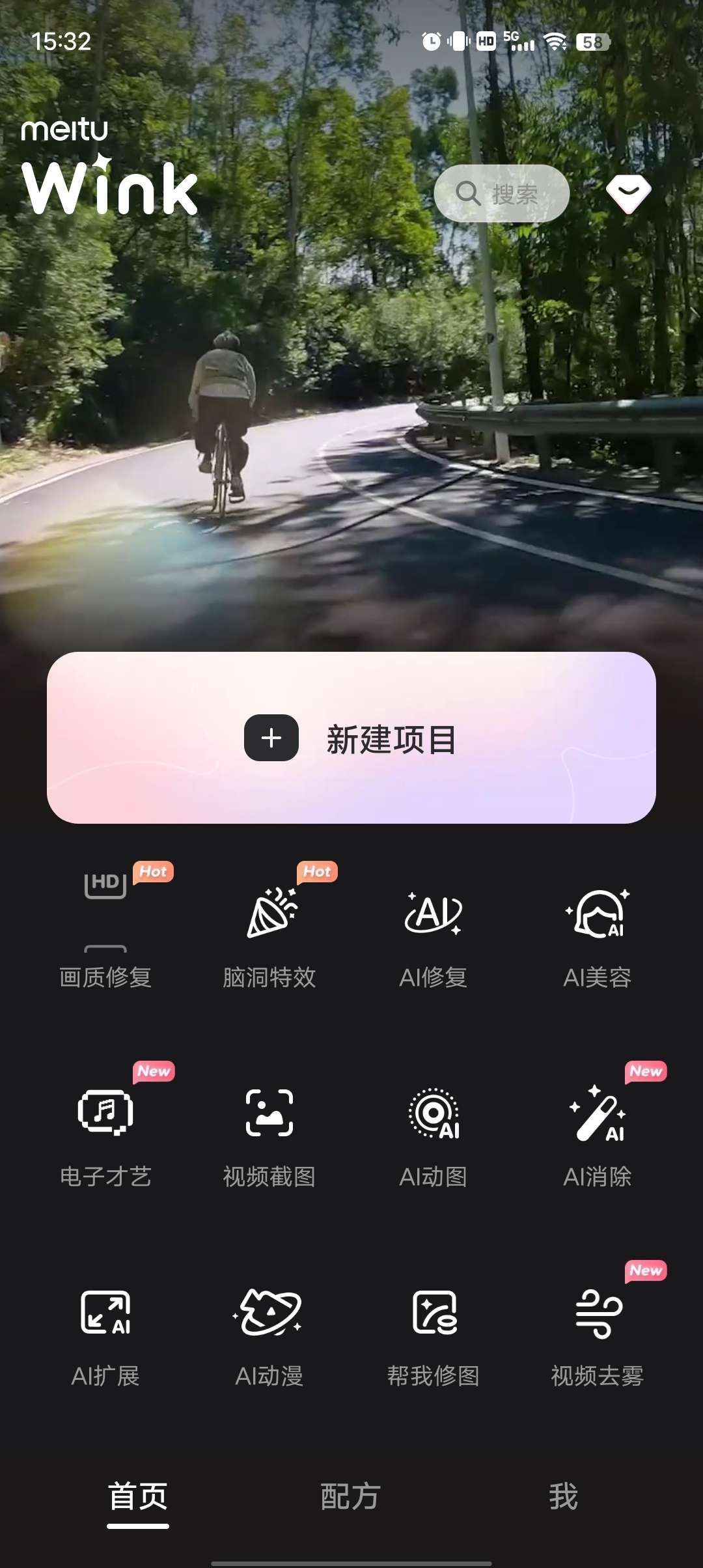Create a new project with 新建项目
The image size is (703, 1568).
tap(351, 738)
